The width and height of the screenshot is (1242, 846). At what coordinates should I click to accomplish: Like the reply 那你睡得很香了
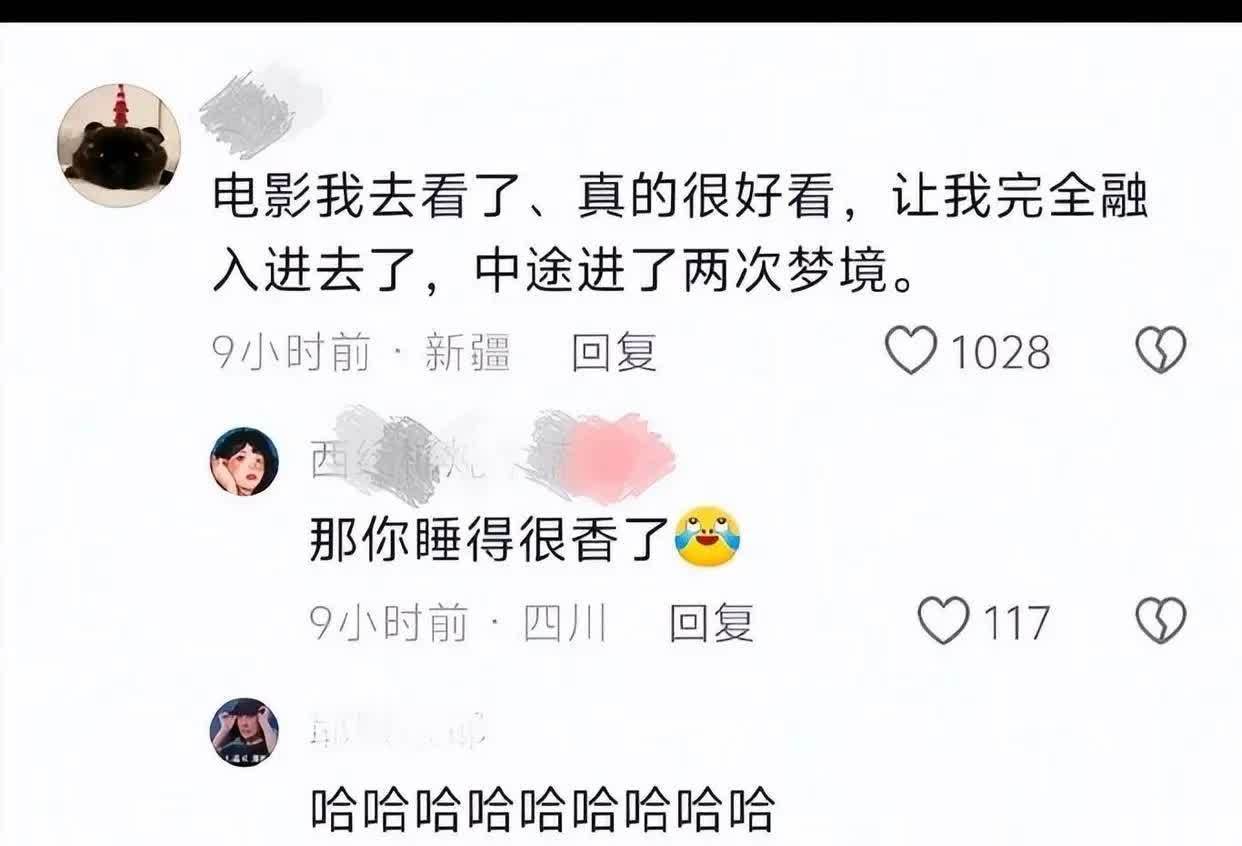click(x=944, y=621)
